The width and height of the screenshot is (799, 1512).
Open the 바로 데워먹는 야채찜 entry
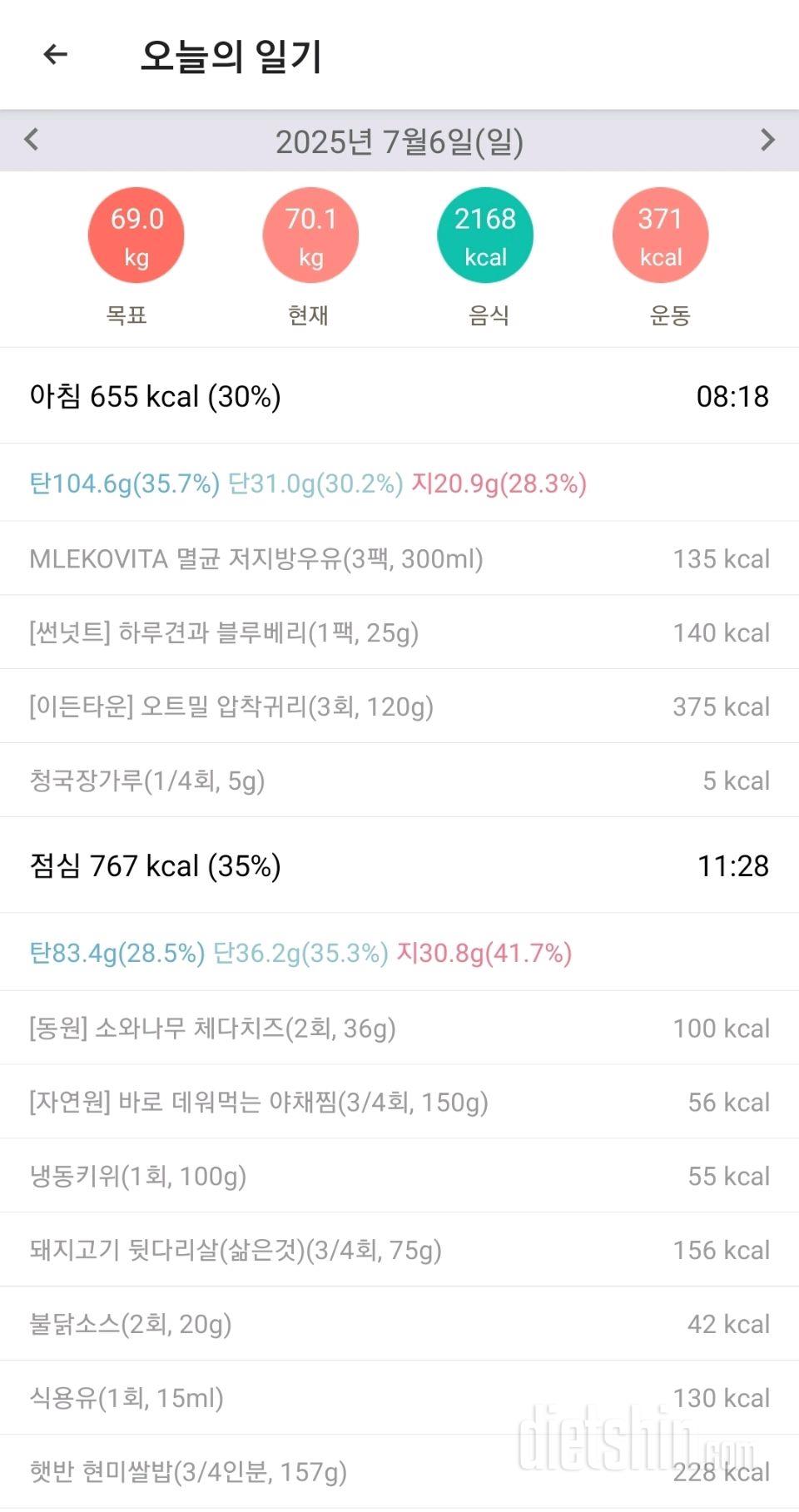399,1102
